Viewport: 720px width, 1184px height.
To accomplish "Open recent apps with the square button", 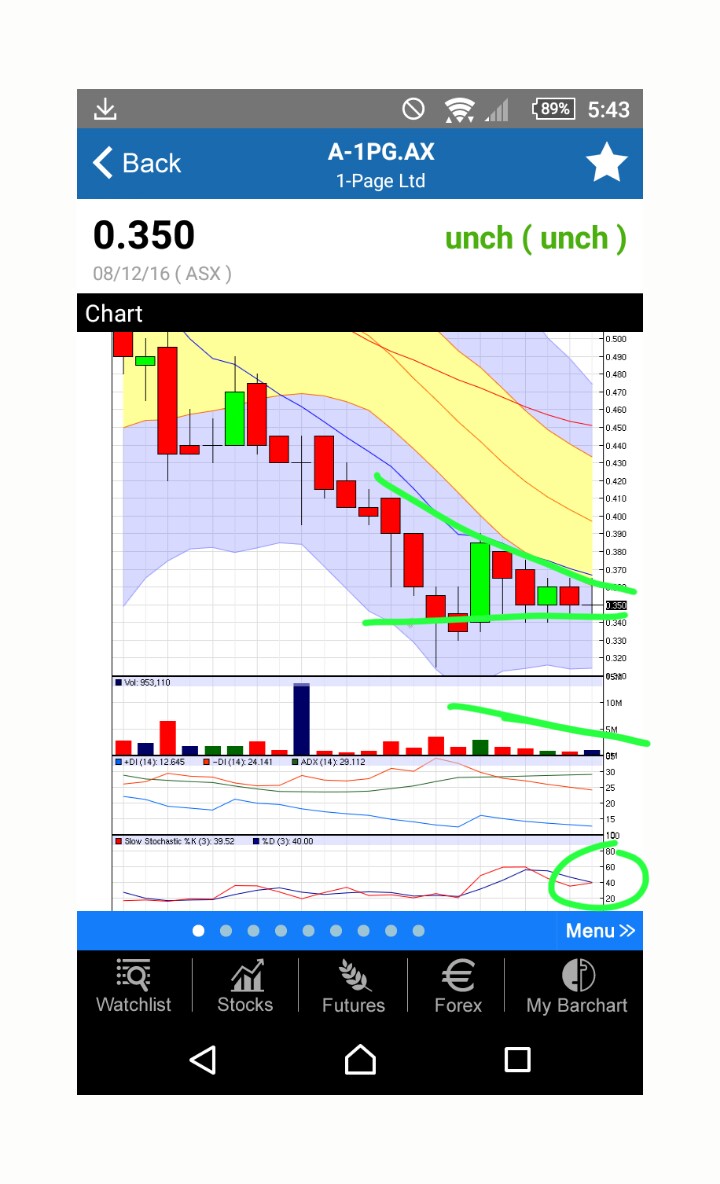I will pos(517,1059).
